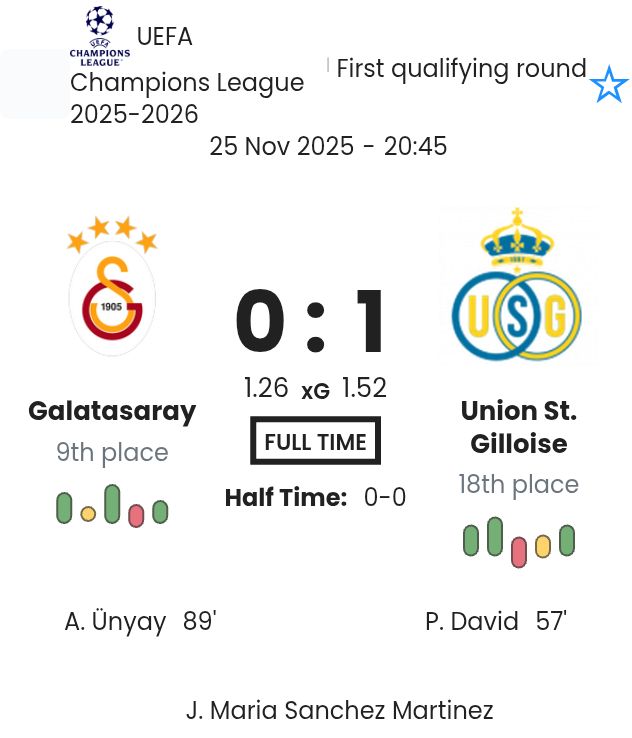Screen dimensions: 632x738
Task: Add this match to favorites with the star
Action: [608, 85]
